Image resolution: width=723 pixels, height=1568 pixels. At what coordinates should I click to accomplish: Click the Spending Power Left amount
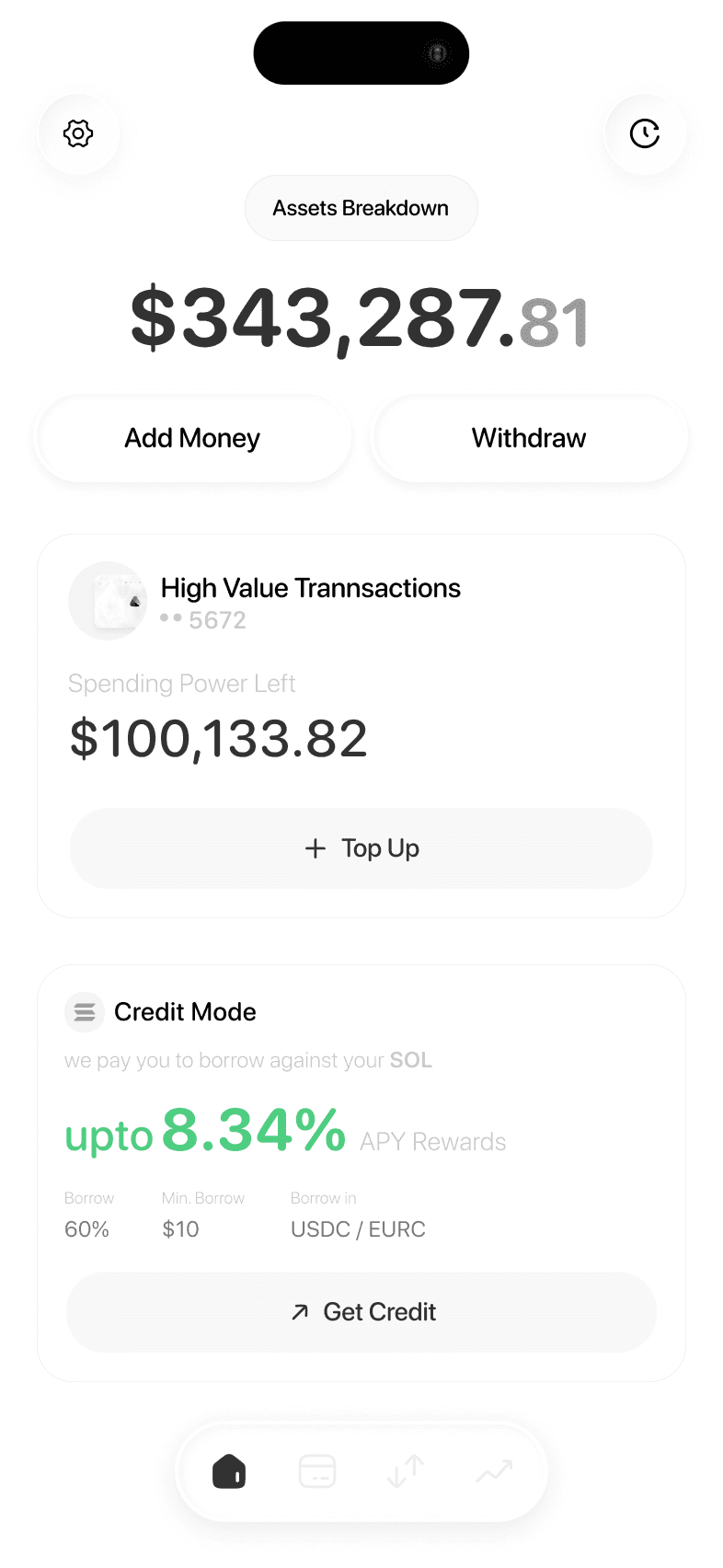tap(219, 737)
